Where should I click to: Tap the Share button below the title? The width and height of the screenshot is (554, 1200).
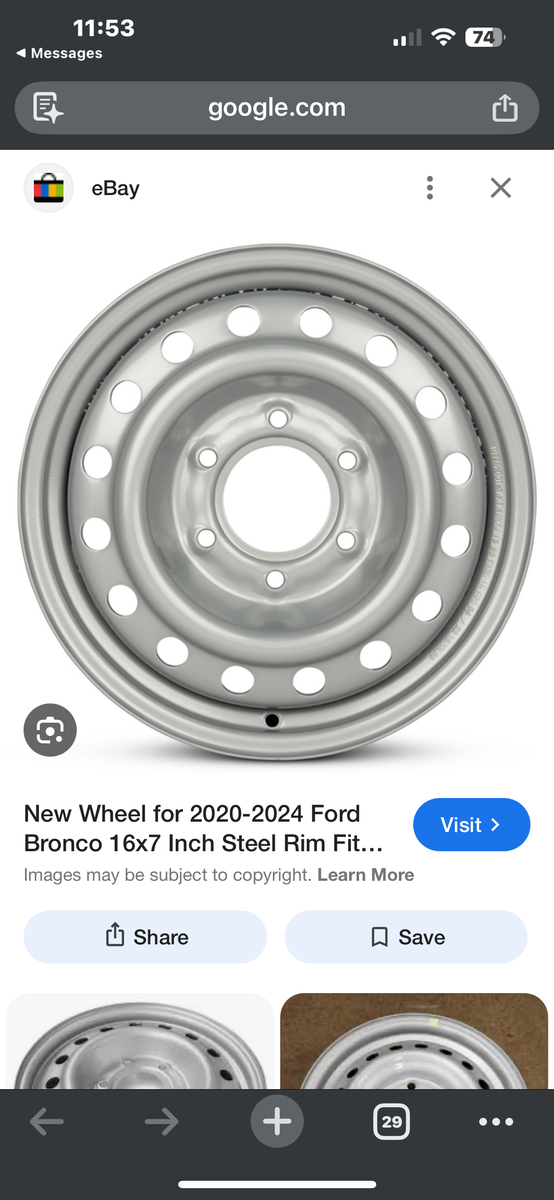(x=145, y=937)
